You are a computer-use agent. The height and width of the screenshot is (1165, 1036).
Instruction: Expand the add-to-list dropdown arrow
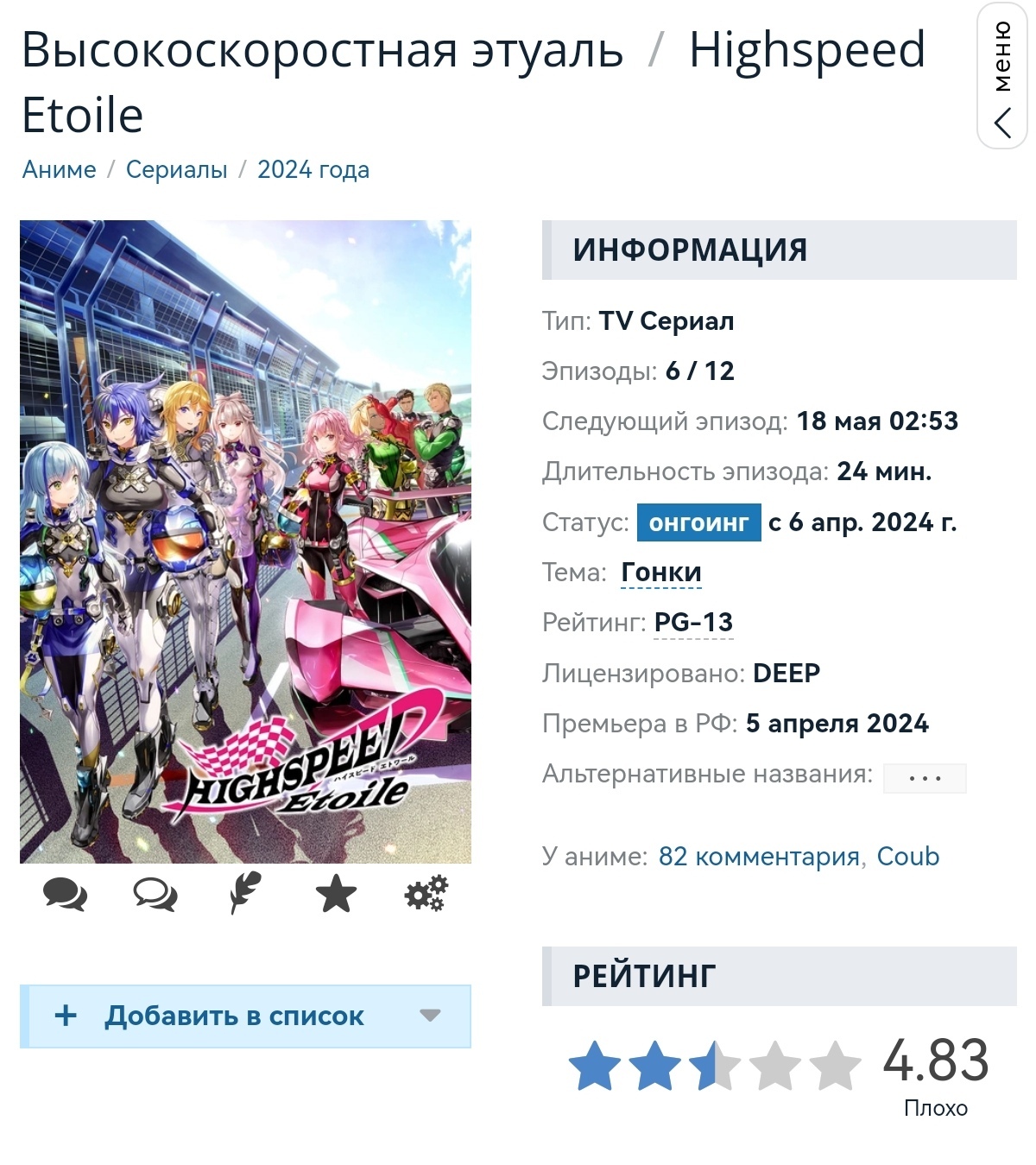coord(430,1016)
